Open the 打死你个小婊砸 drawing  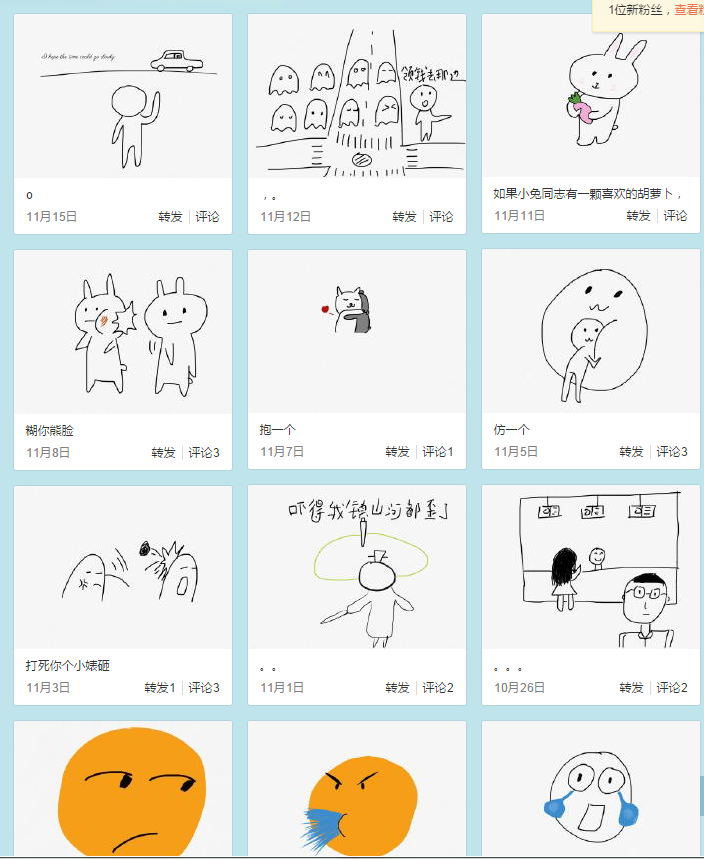click(x=123, y=568)
